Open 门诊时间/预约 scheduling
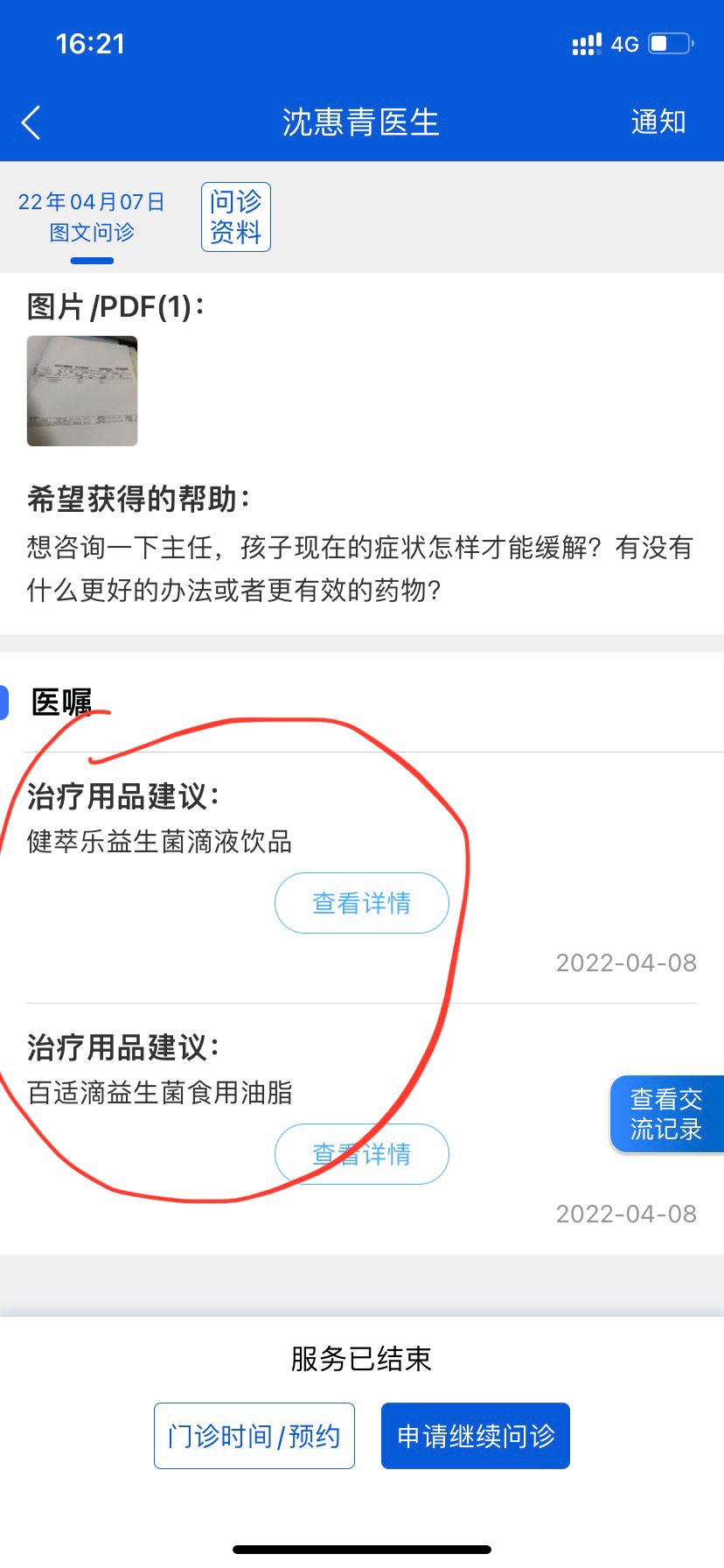 [x=254, y=1436]
